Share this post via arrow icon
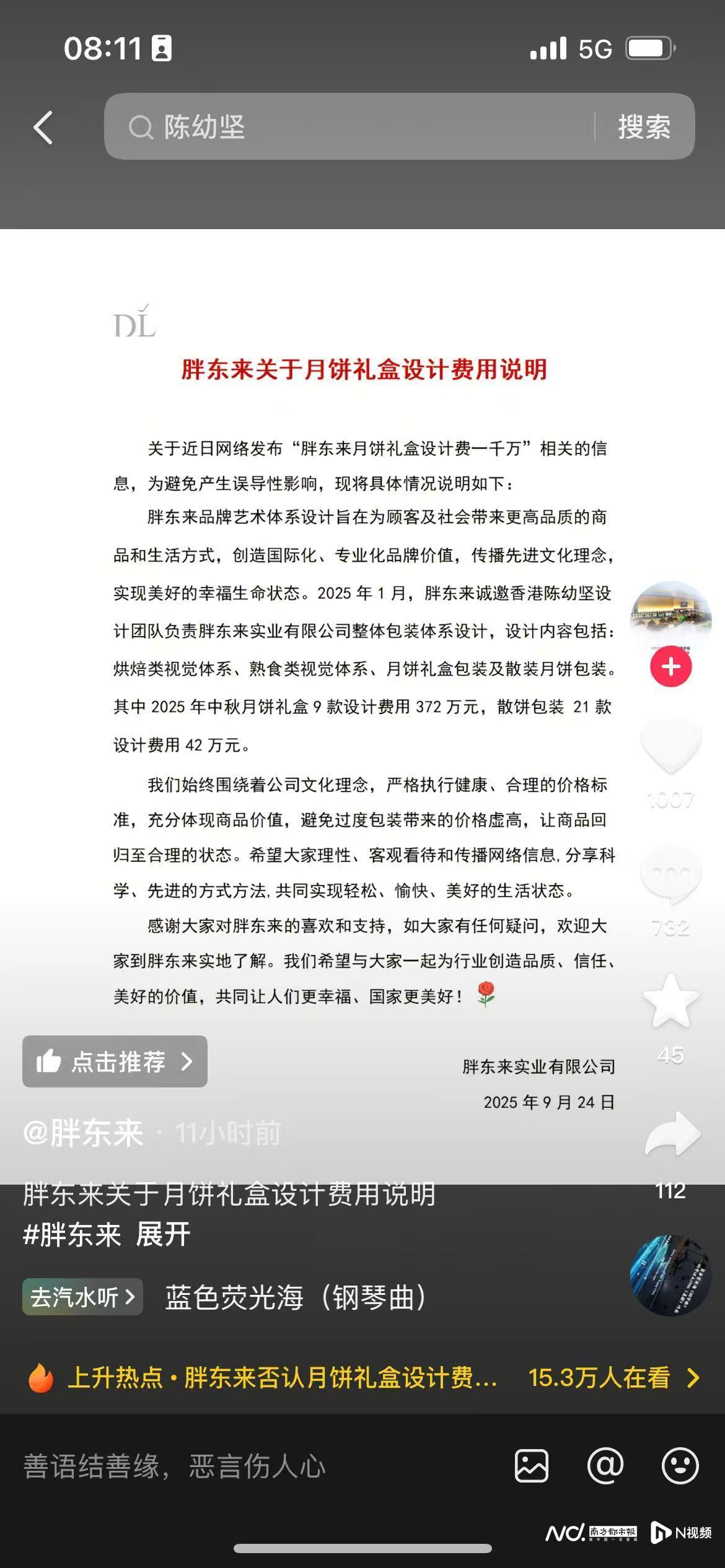Image resolution: width=725 pixels, height=1568 pixels. tap(672, 1133)
